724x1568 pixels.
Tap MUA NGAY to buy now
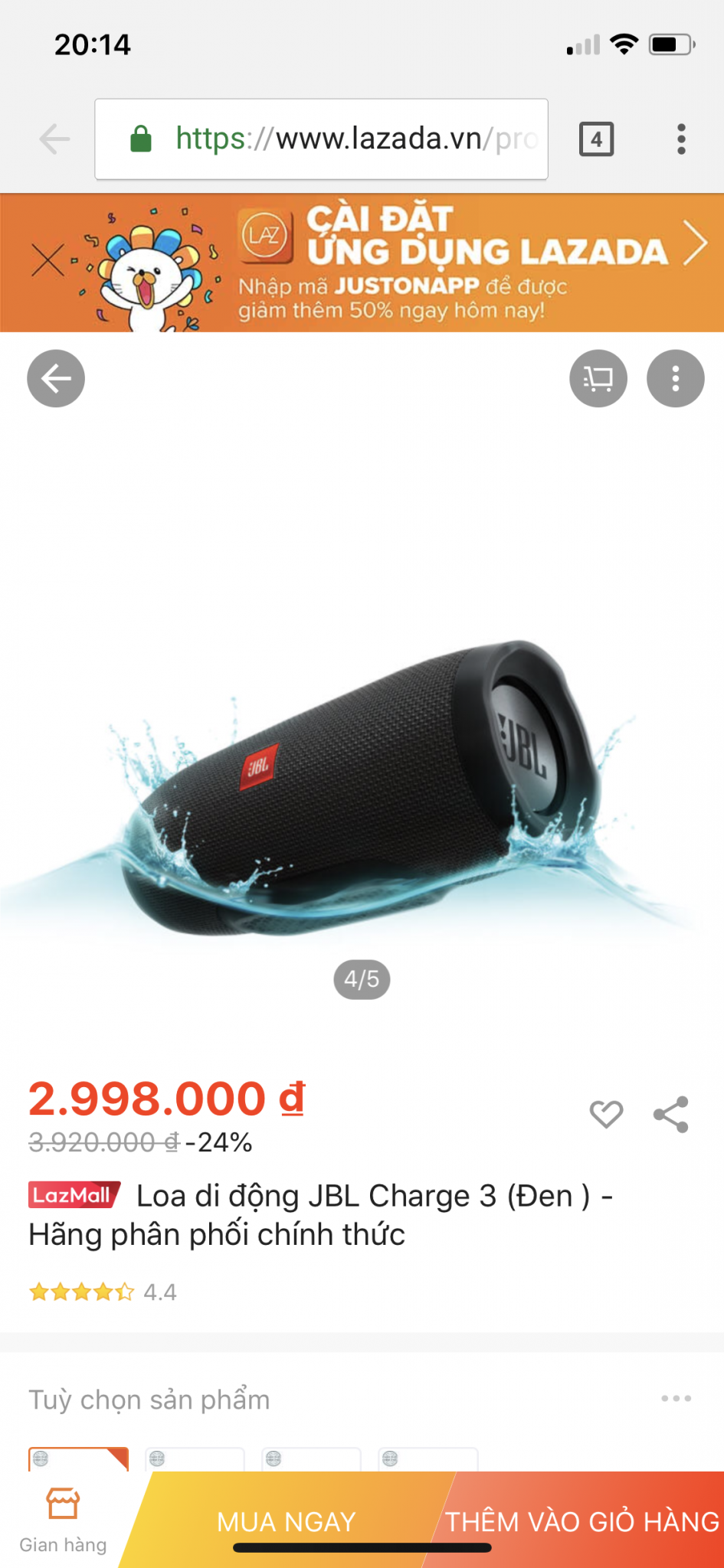287,1521
